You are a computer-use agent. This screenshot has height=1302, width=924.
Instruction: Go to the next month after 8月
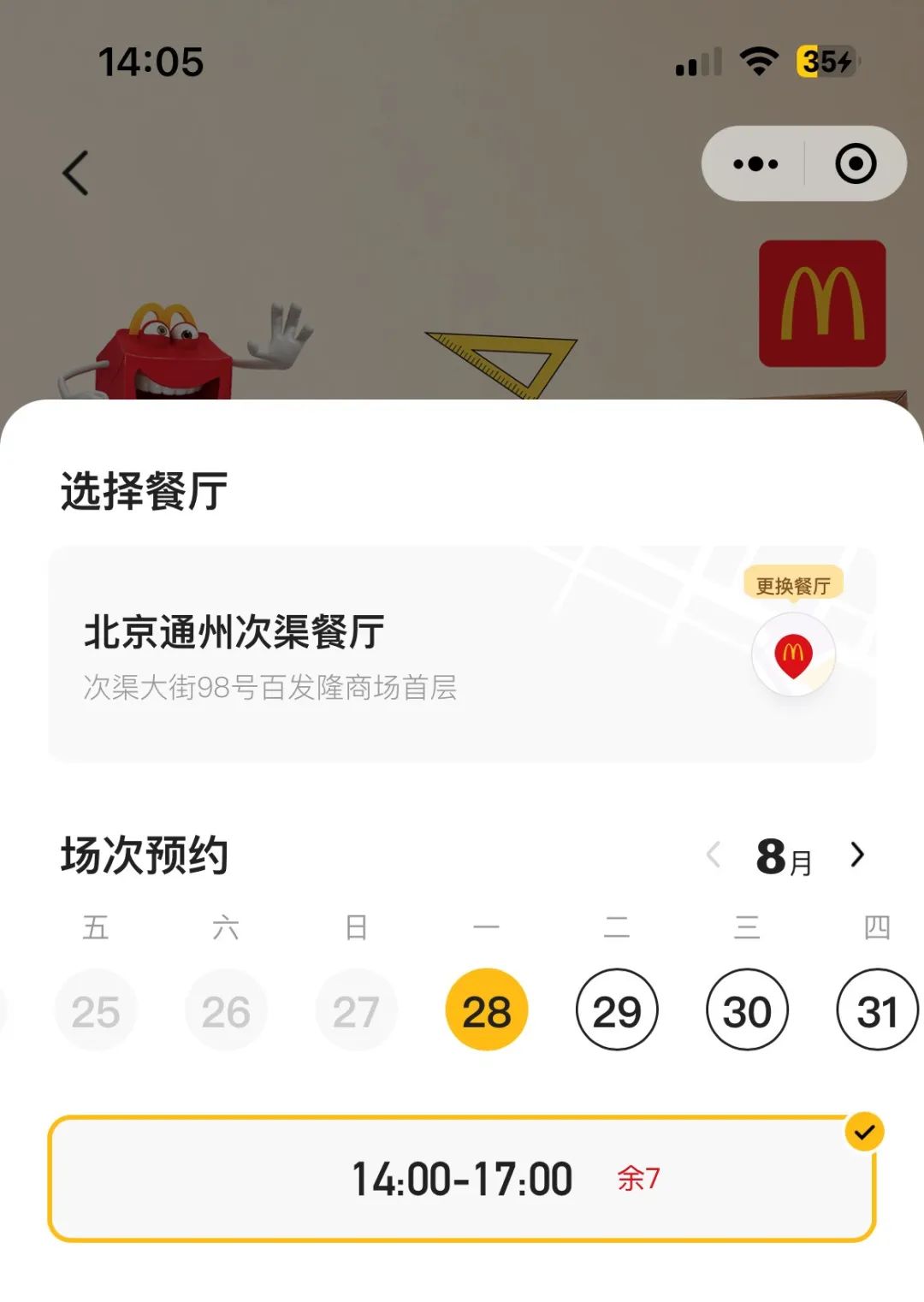tap(857, 855)
